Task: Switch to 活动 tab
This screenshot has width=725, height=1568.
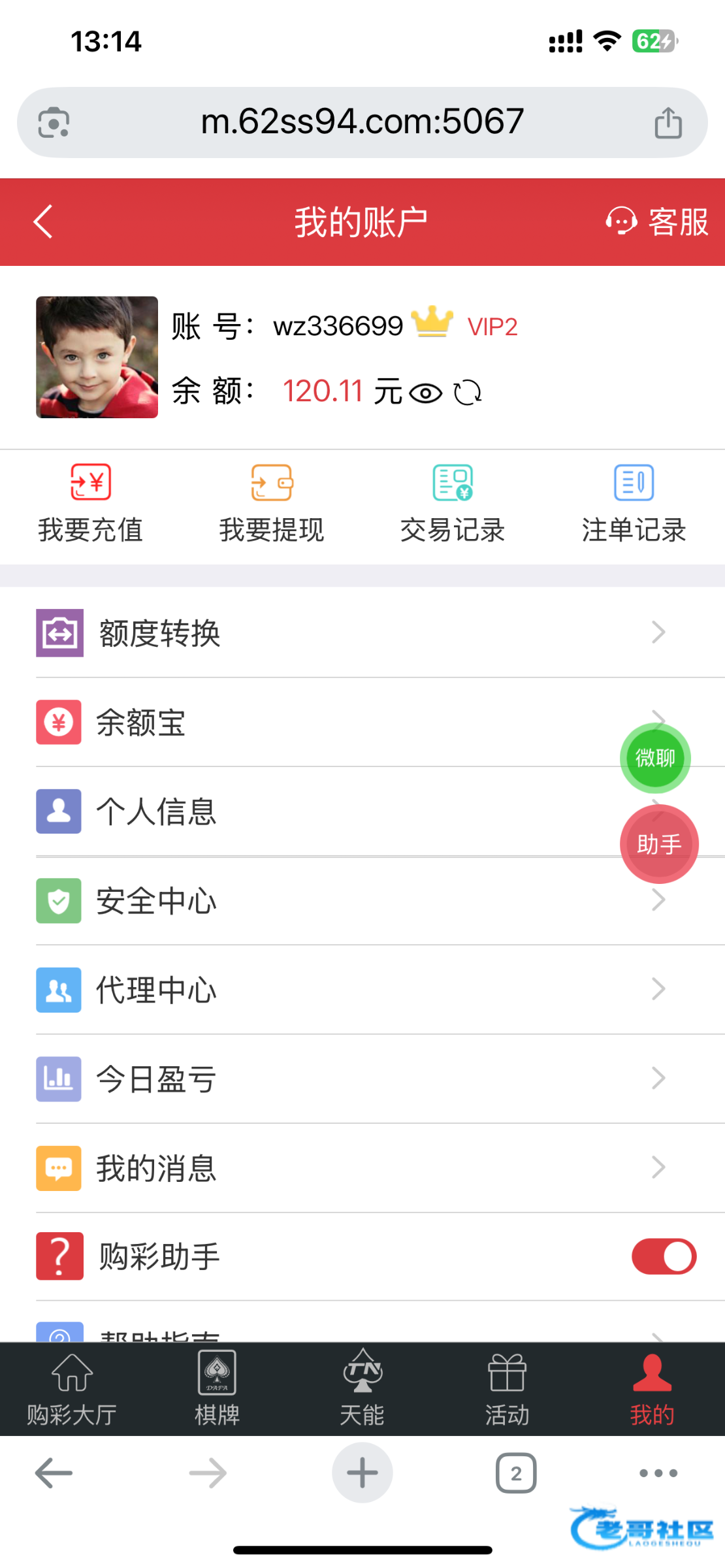Action: (x=507, y=1388)
